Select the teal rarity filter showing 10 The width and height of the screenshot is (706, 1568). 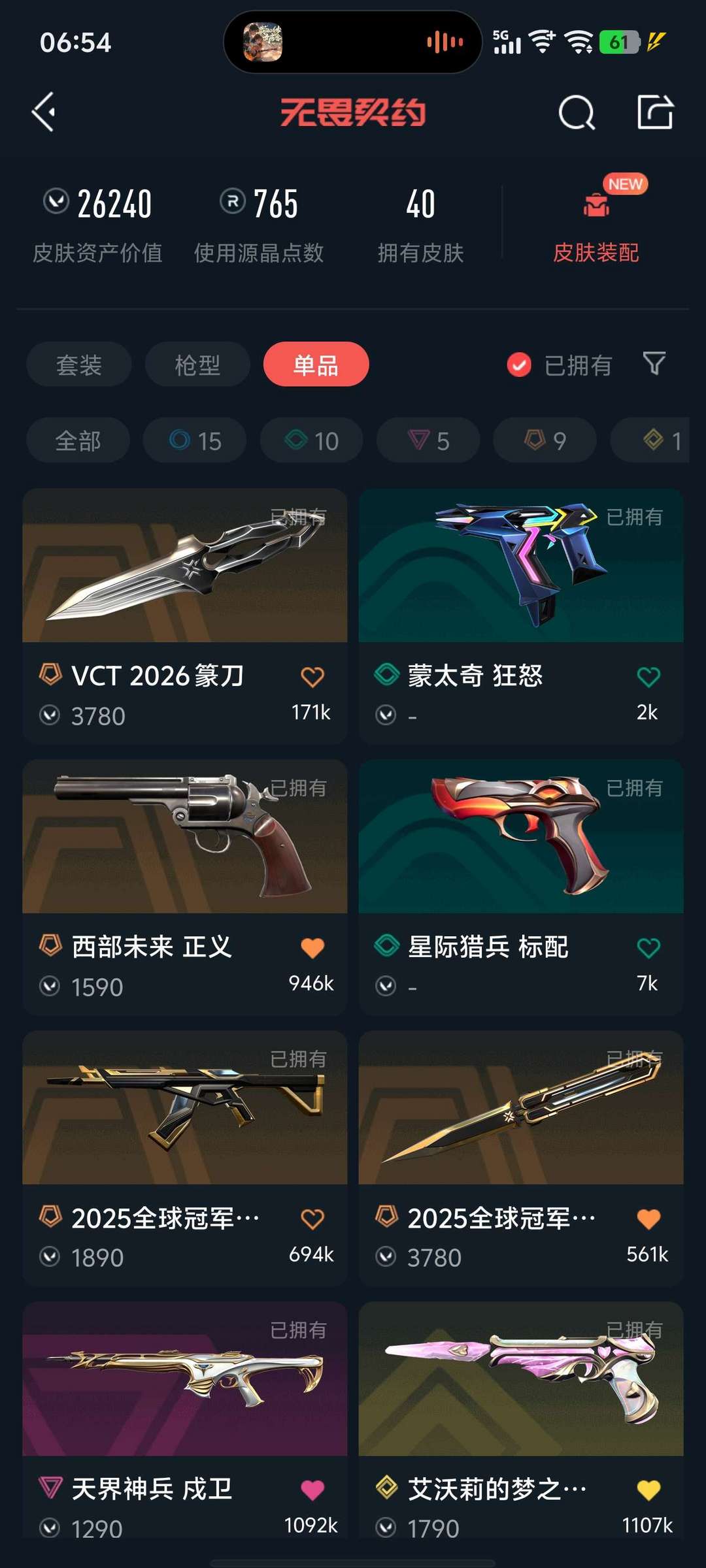tap(311, 440)
